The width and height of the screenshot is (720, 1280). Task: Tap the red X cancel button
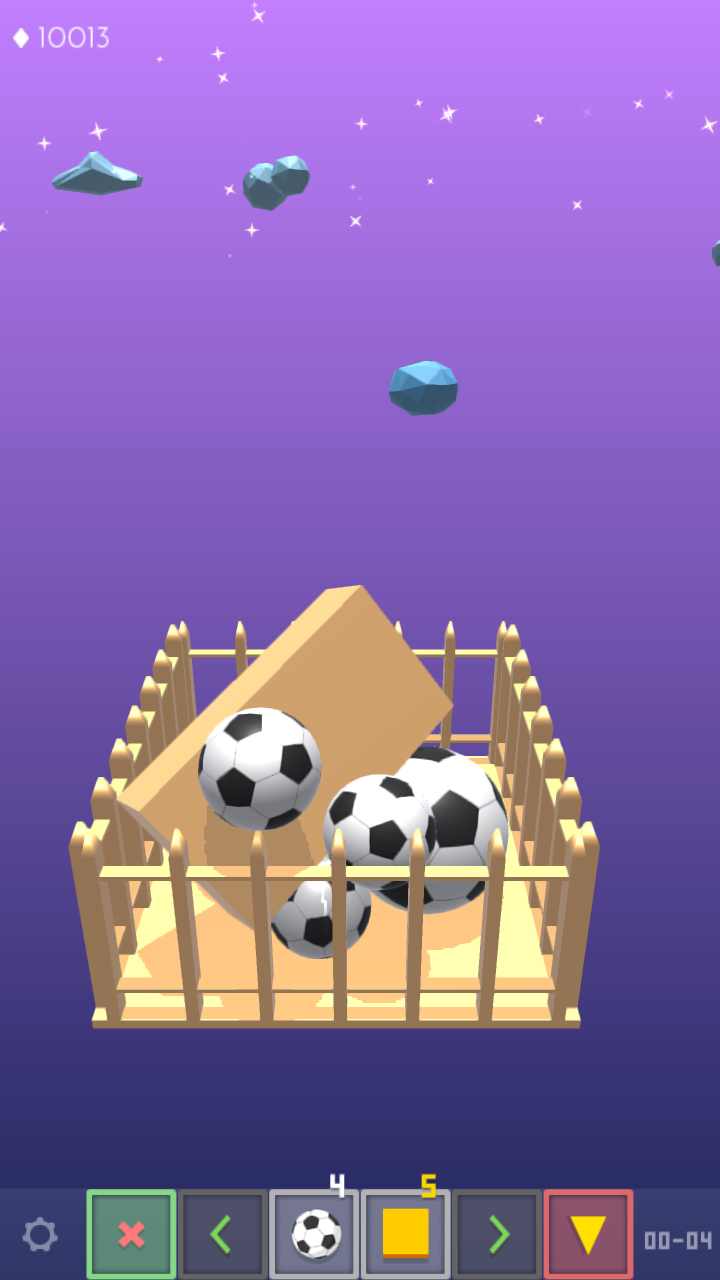[x=131, y=1234]
